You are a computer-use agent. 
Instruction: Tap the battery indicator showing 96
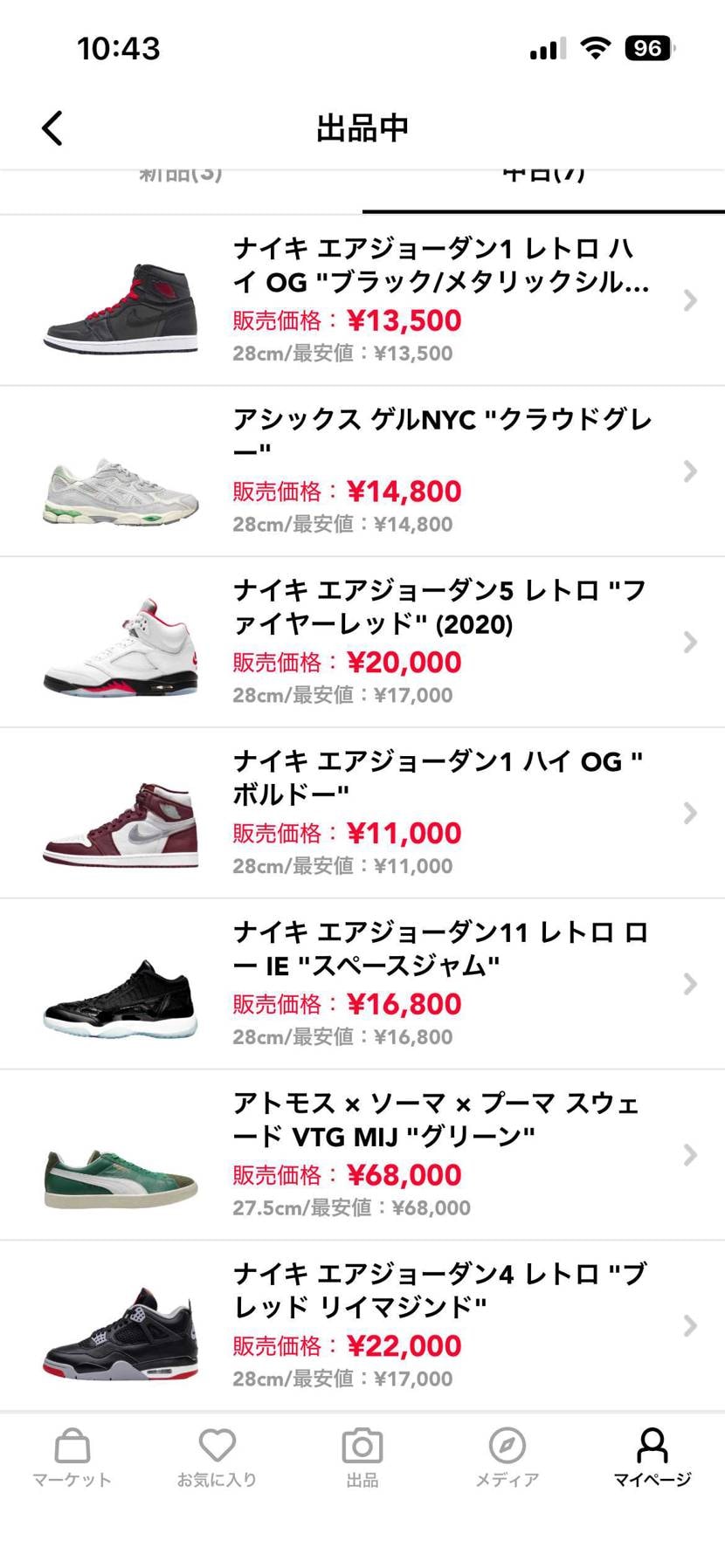[x=648, y=48]
